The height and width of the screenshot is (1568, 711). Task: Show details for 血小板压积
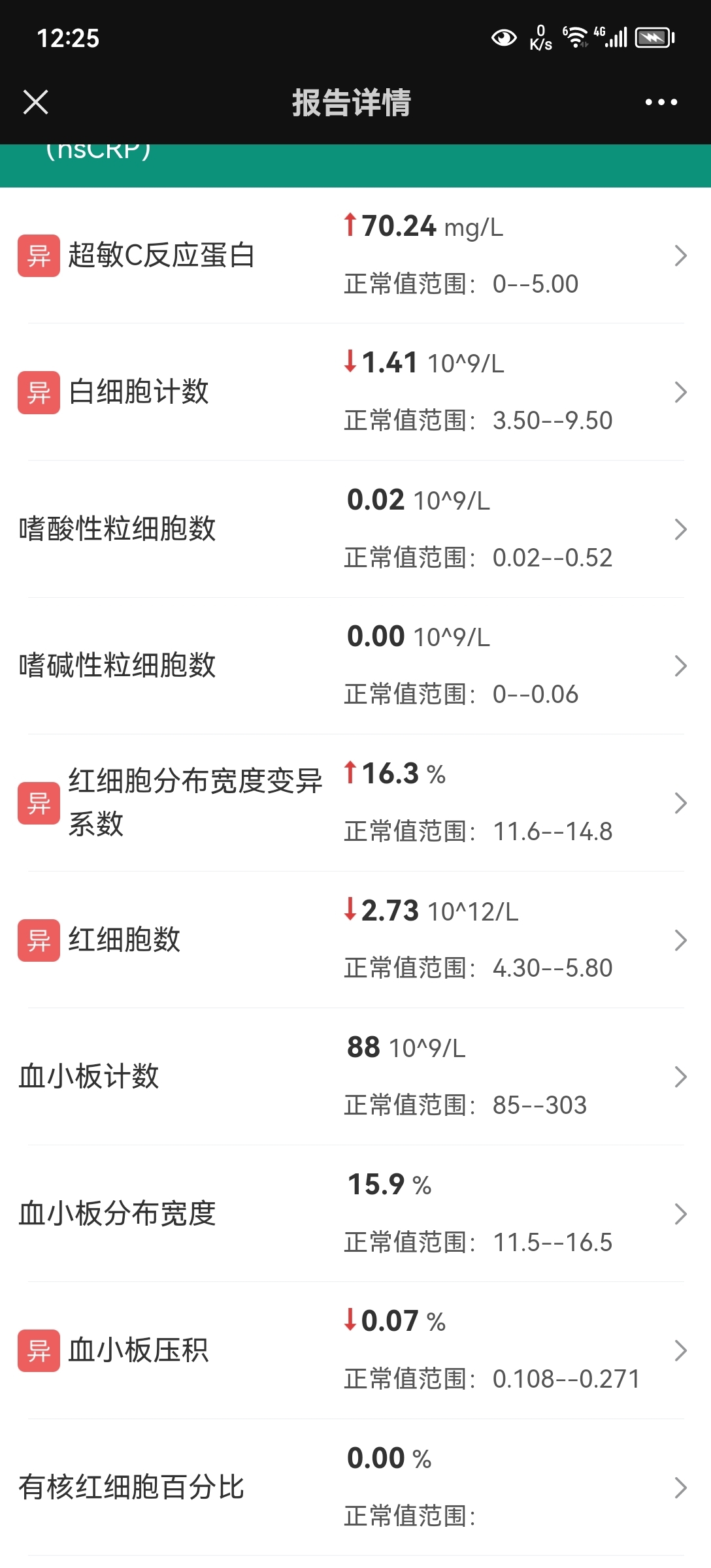click(355, 1350)
